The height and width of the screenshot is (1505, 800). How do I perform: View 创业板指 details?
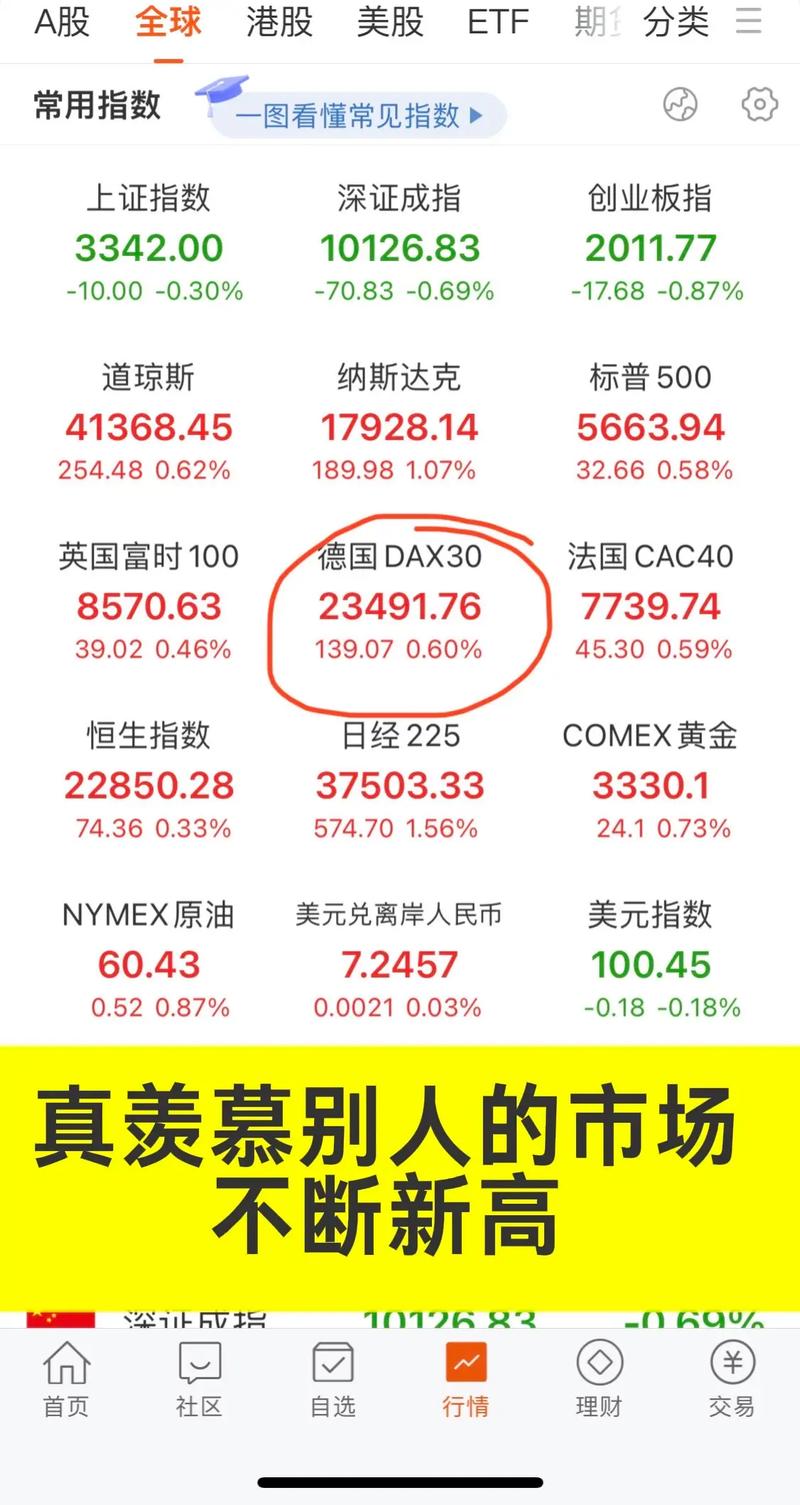[x=651, y=245]
